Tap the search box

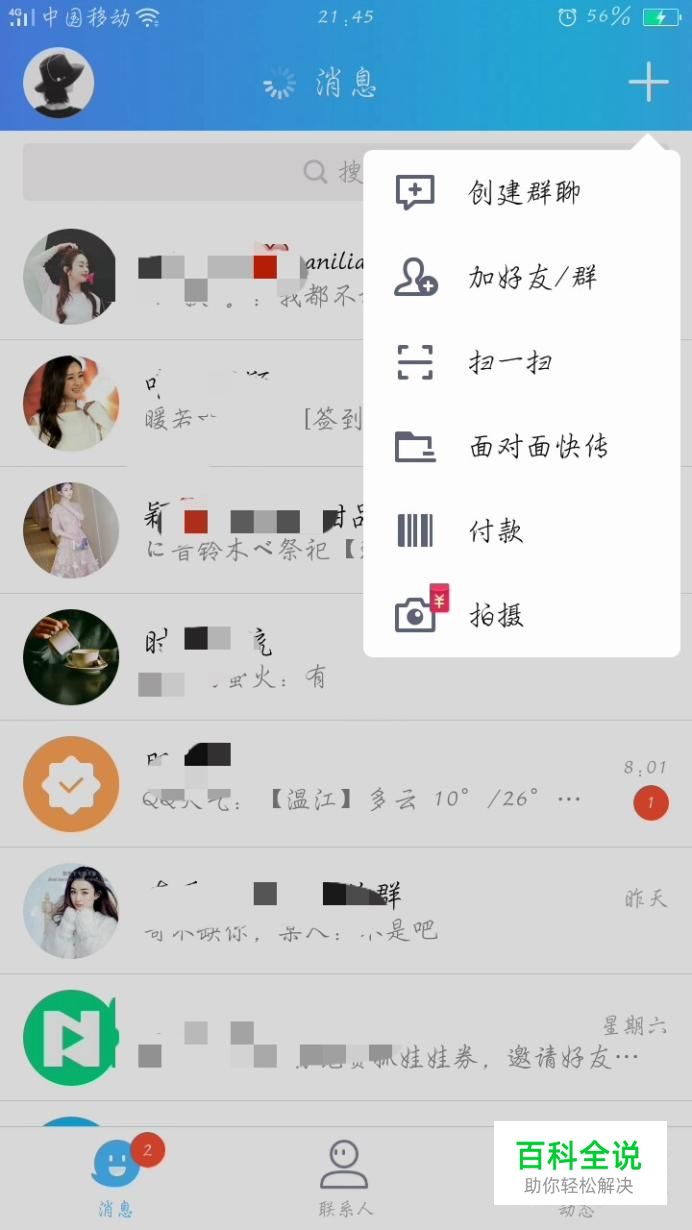pos(190,172)
